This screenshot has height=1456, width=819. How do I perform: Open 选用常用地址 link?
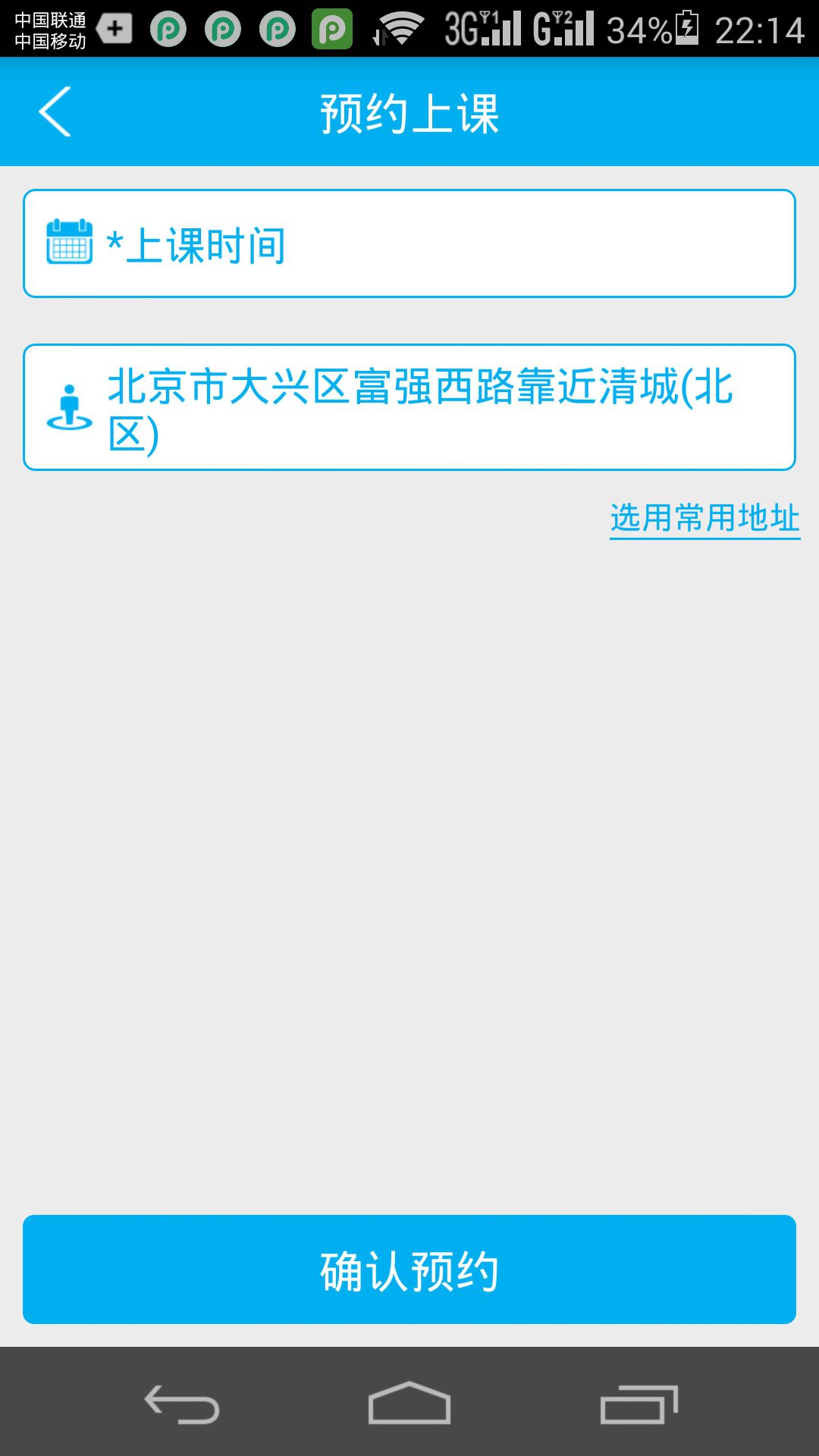coord(704,519)
